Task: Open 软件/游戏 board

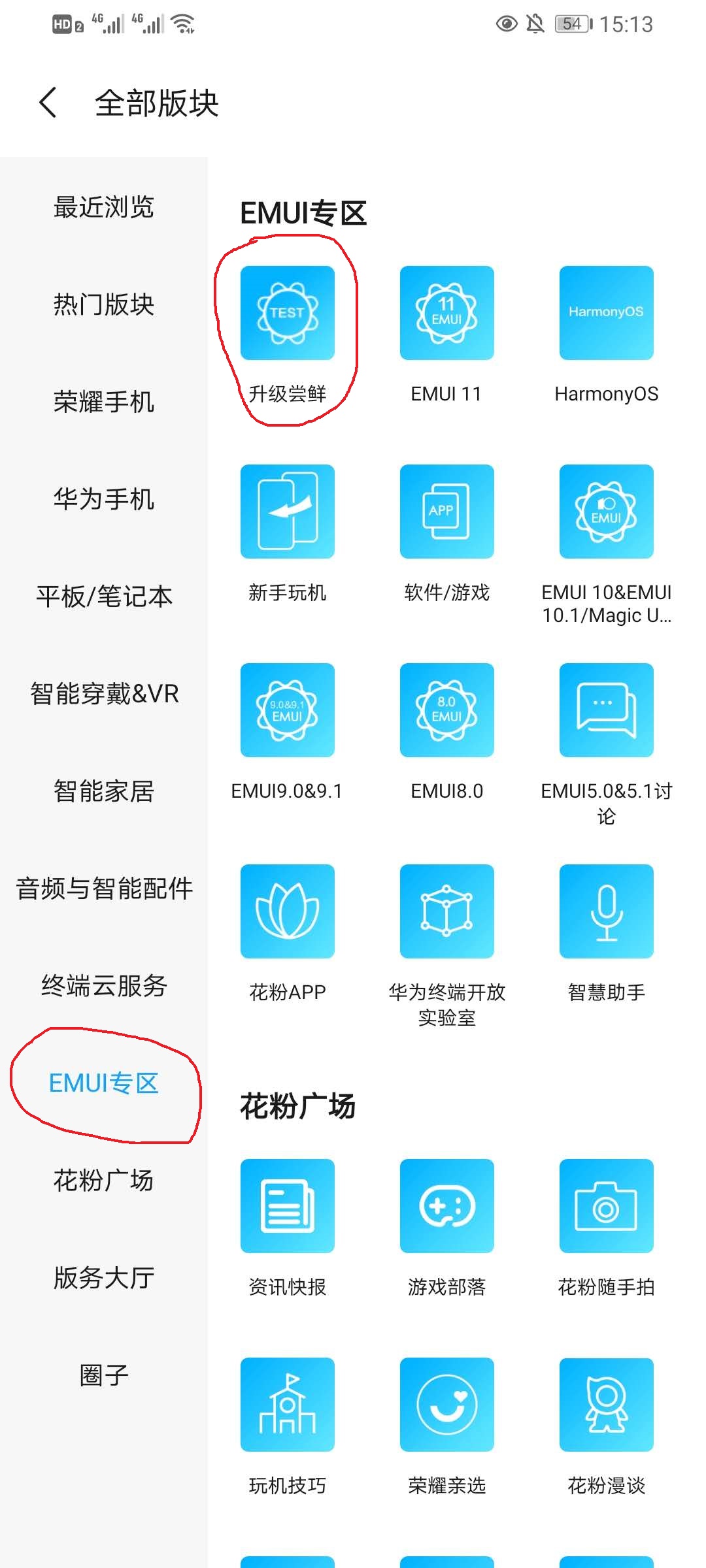Action: (446, 512)
